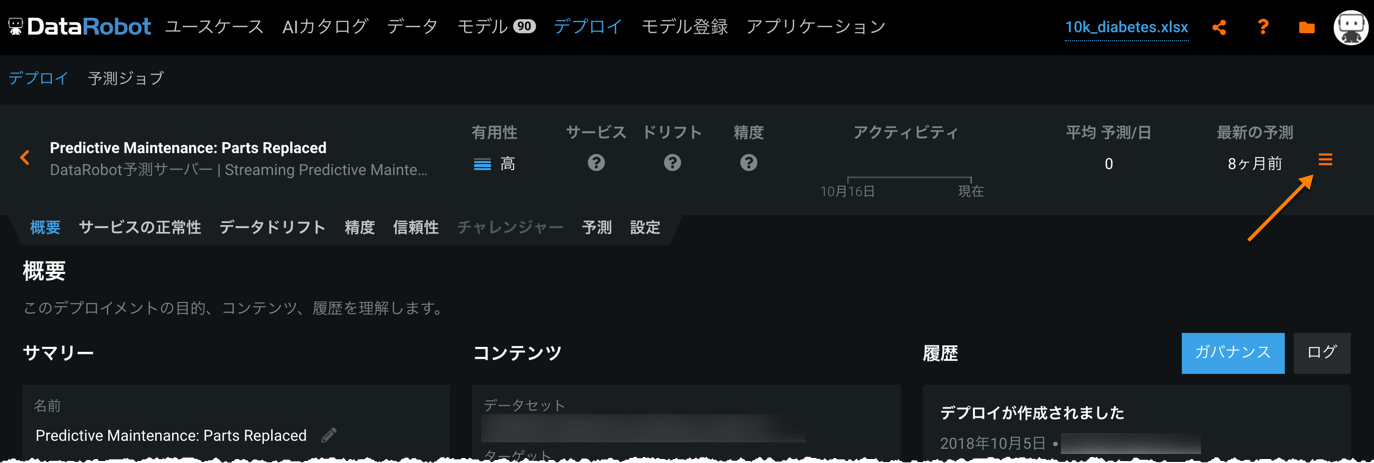Open アプリケーション in top navigation
Viewport: 1374px width, 463px height.
tap(815, 27)
